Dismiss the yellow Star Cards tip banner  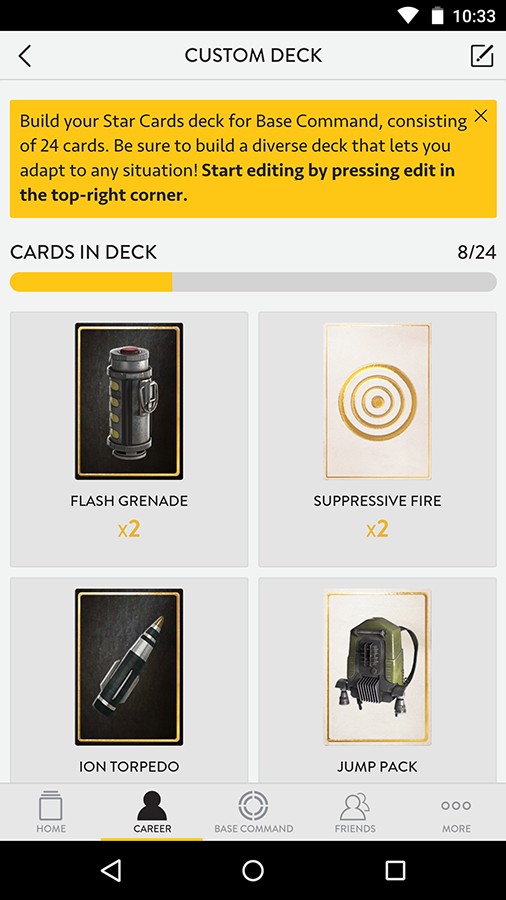481,115
